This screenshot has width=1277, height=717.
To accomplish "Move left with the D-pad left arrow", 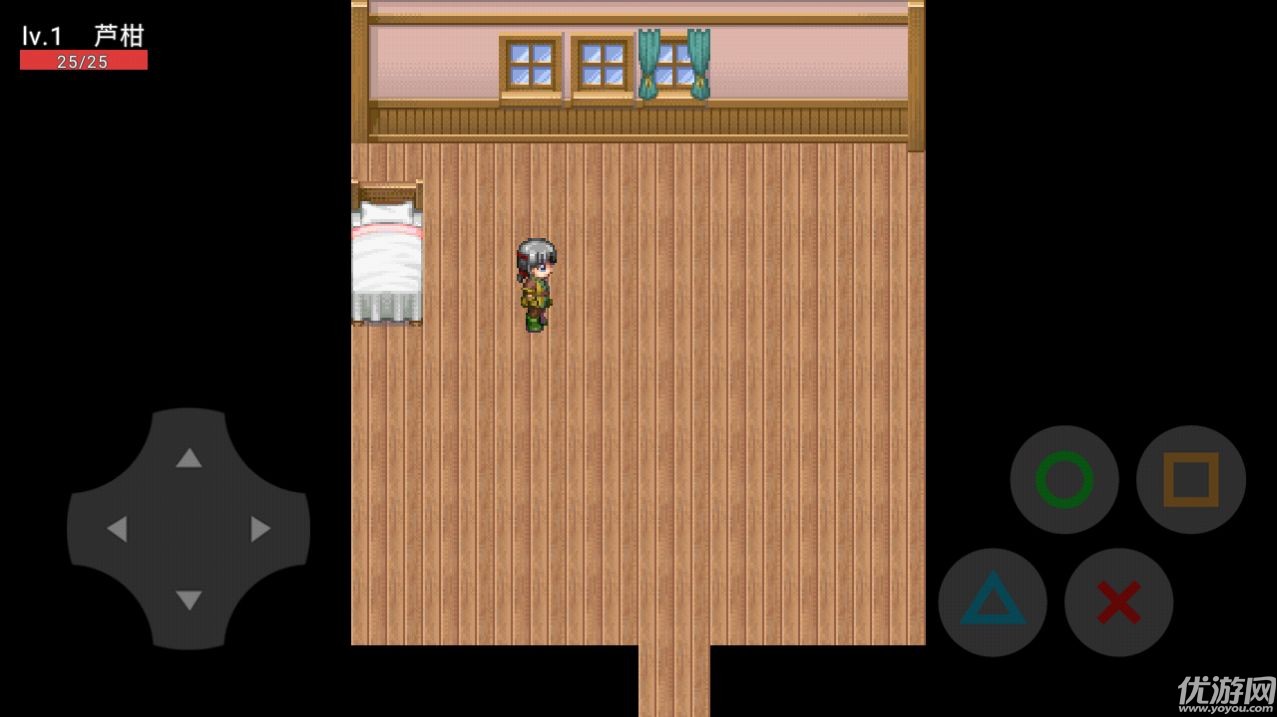I will tap(117, 529).
